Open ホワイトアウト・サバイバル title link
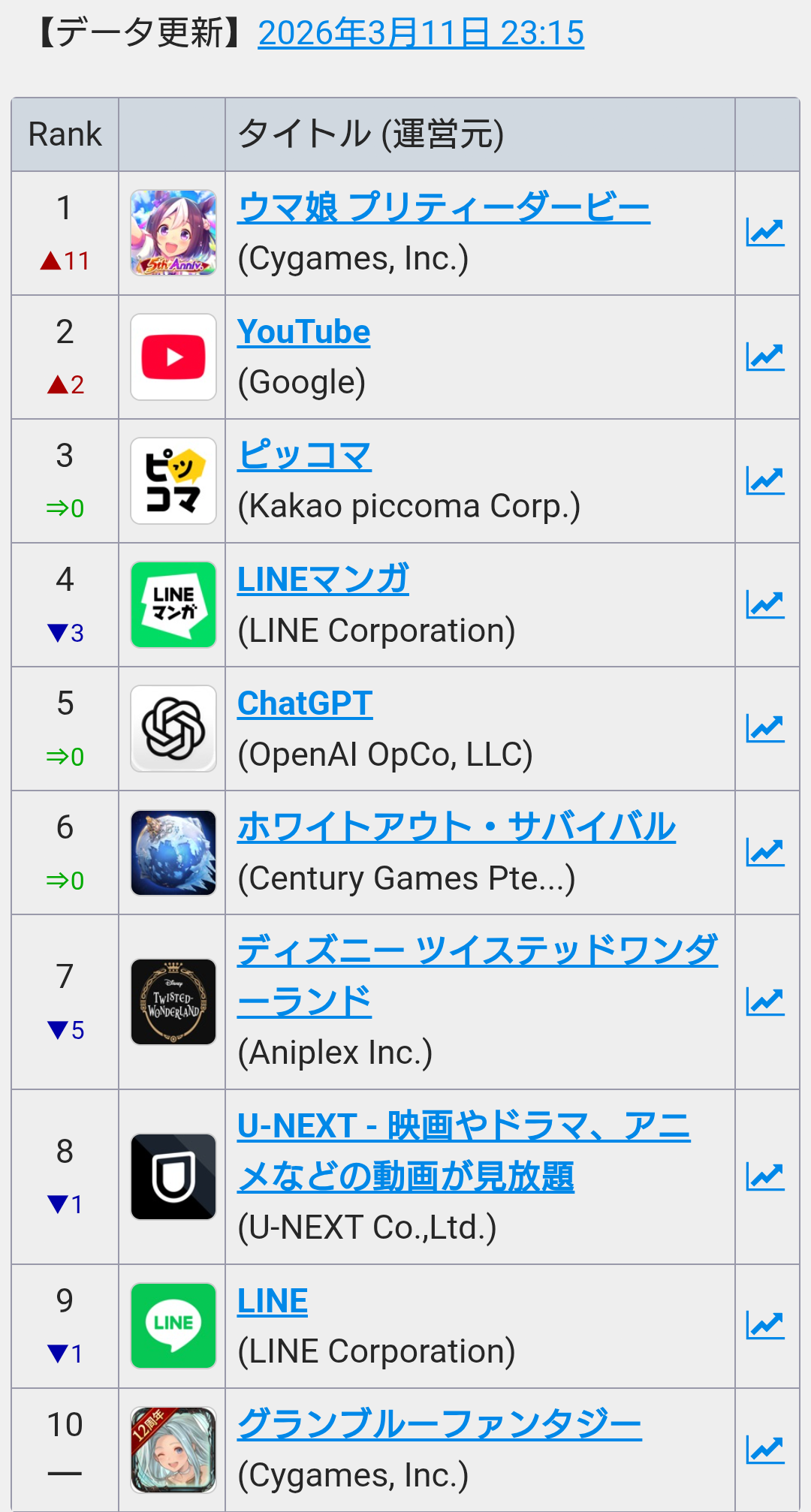The height and width of the screenshot is (1512, 811). point(456,827)
